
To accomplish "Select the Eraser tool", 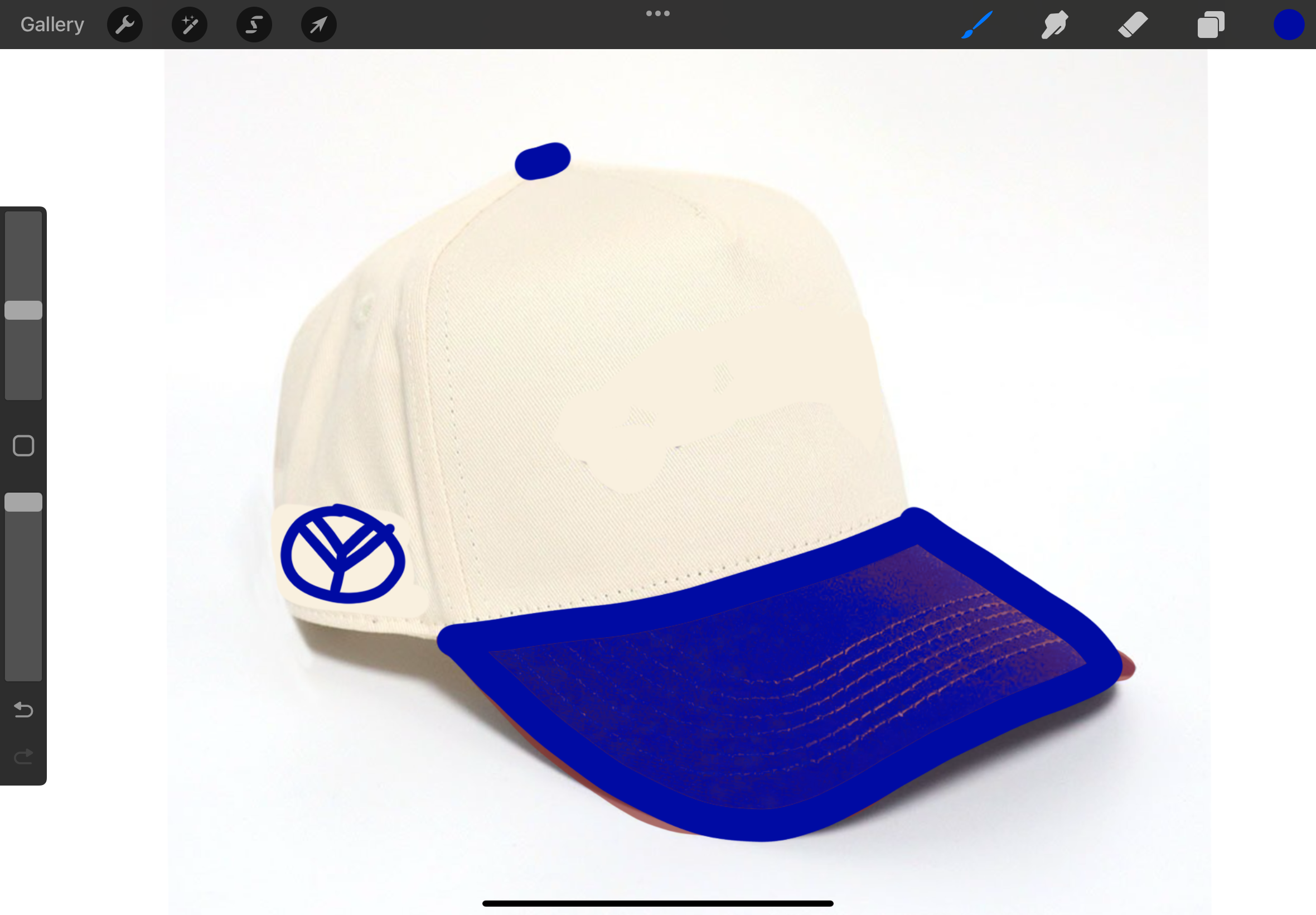I will tap(1133, 25).
